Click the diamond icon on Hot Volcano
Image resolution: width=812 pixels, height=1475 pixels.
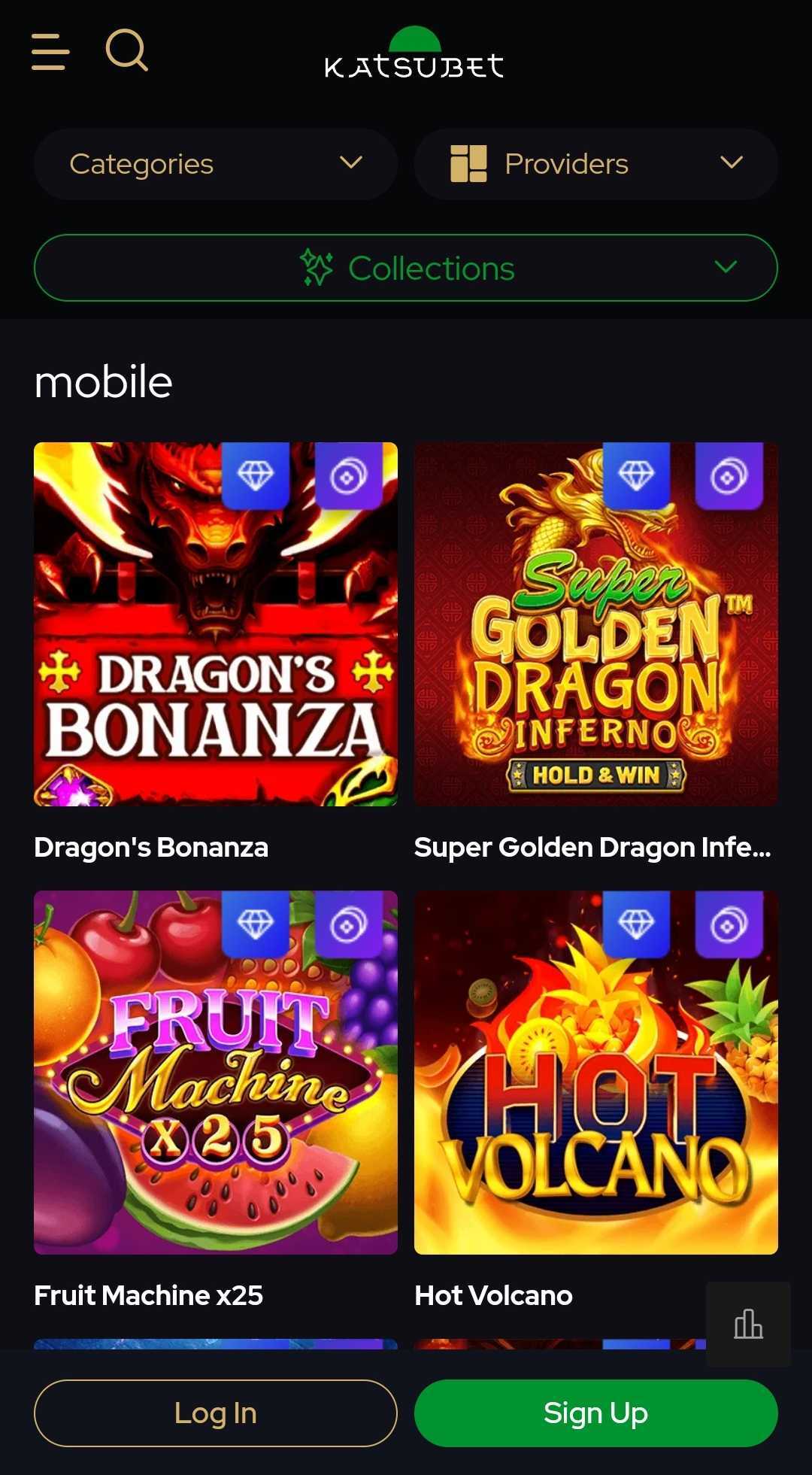click(635, 927)
